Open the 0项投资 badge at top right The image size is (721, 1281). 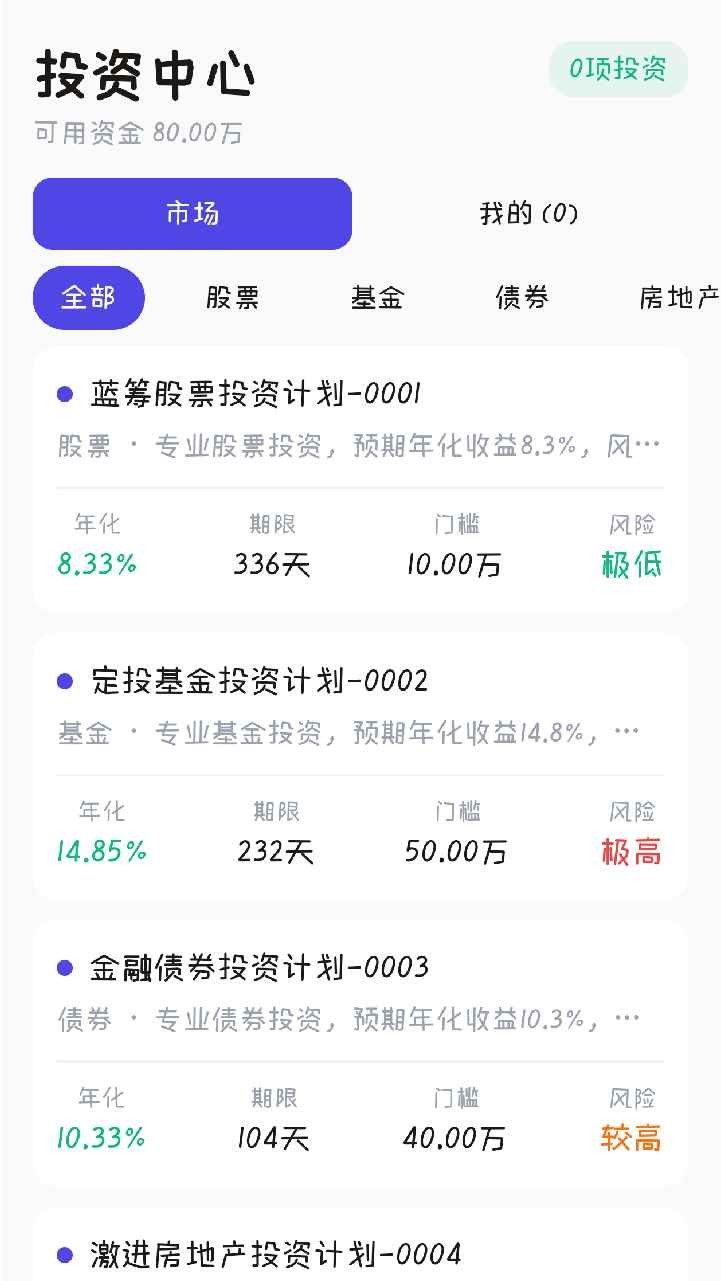[617, 68]
